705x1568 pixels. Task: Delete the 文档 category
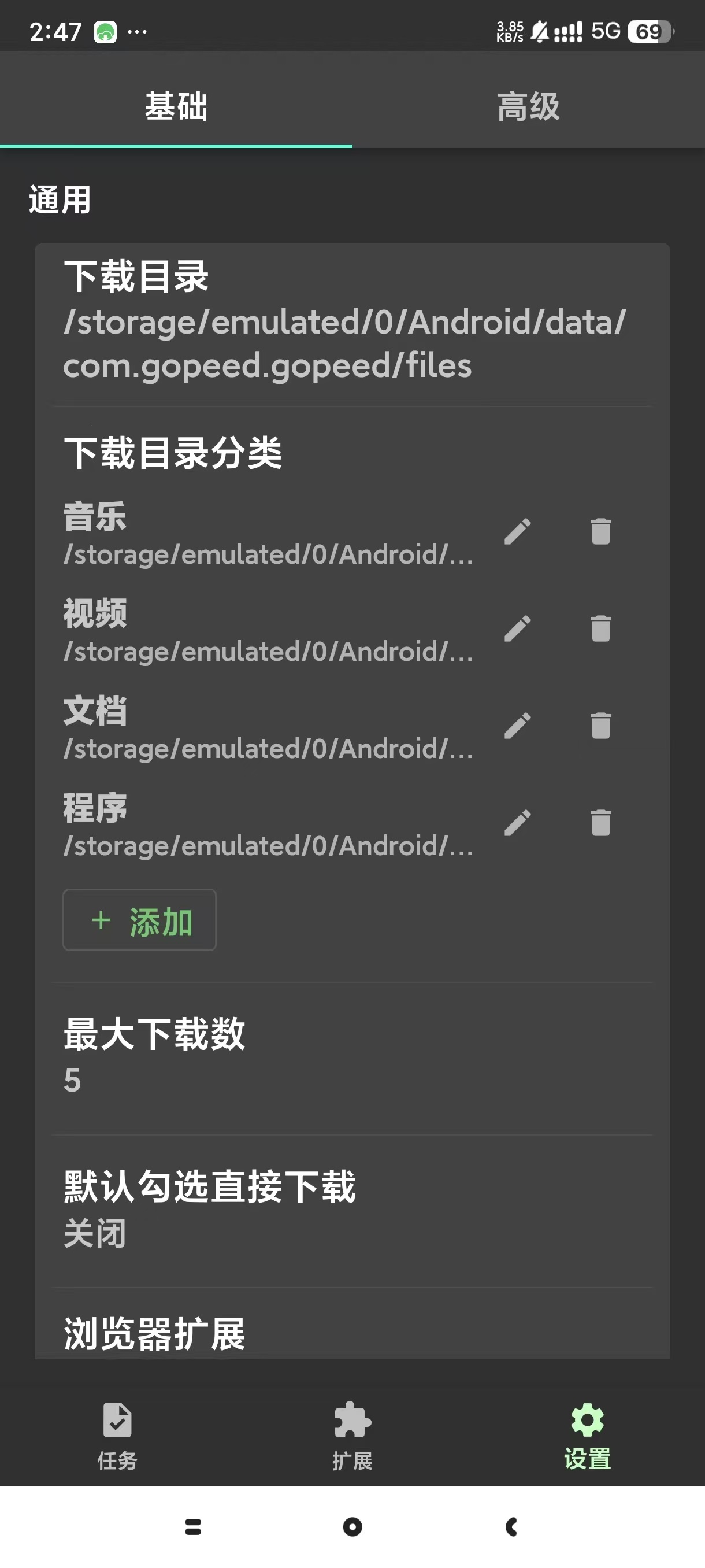click(600, 727)
